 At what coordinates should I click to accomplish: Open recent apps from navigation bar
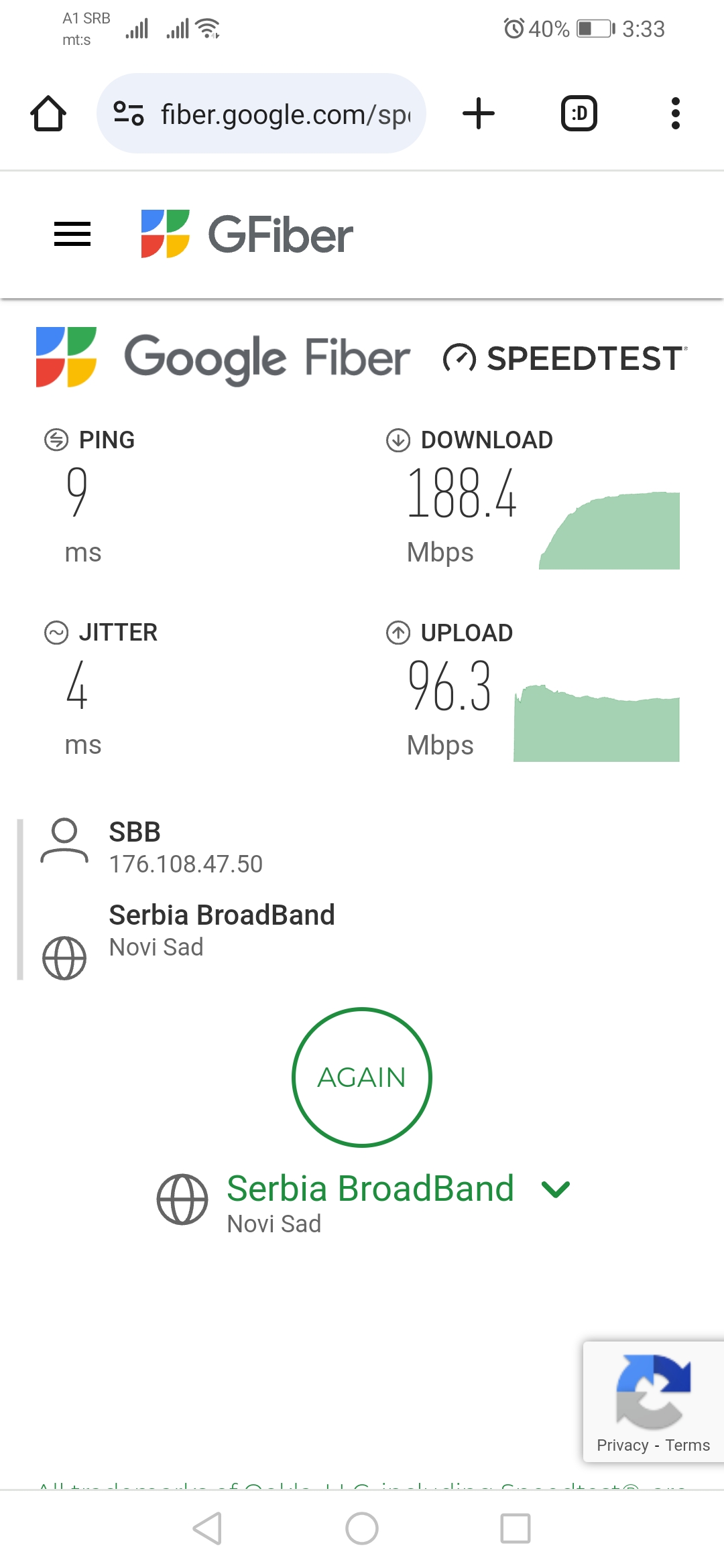pyautogui.click(x=515, y=1528)
